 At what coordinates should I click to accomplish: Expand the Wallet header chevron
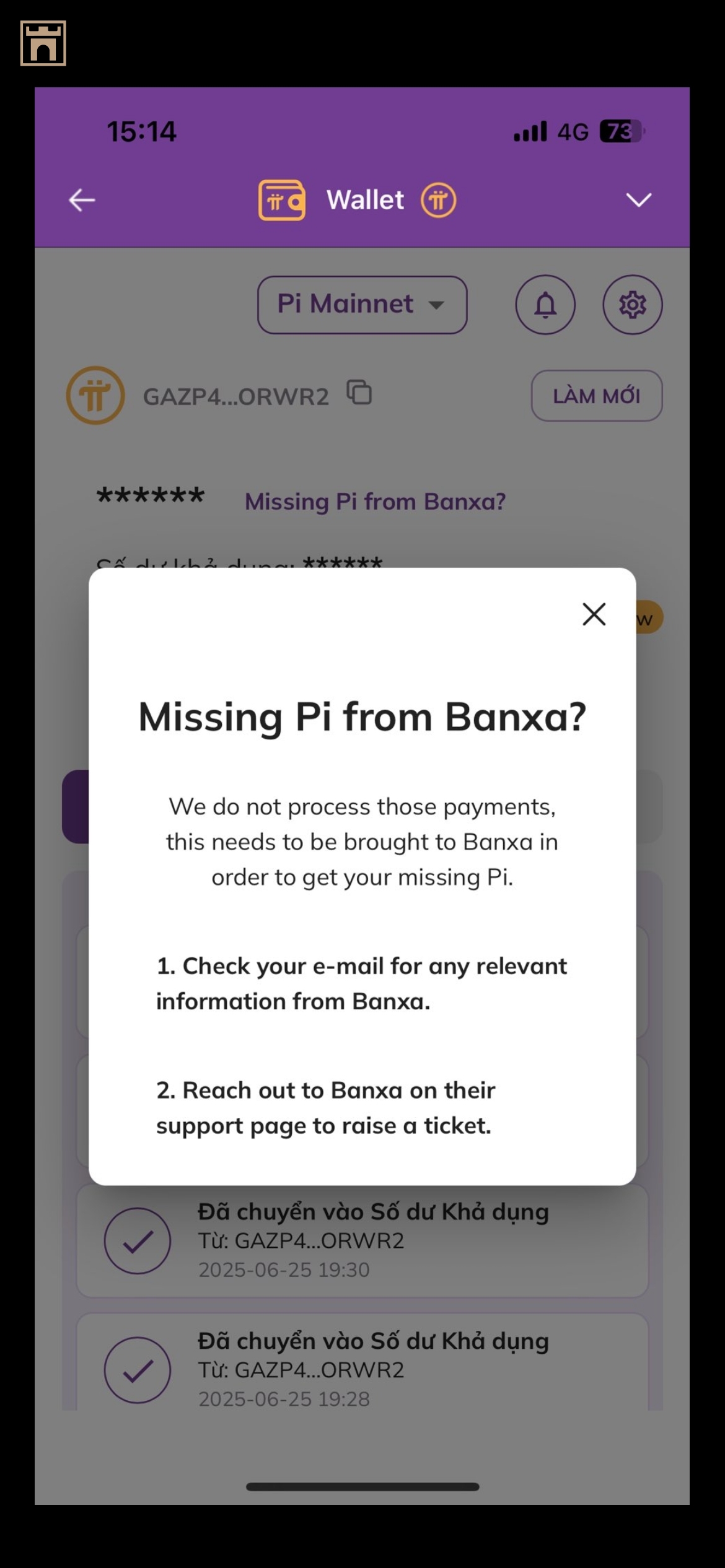pyautogui.click(x=638, y=200)
